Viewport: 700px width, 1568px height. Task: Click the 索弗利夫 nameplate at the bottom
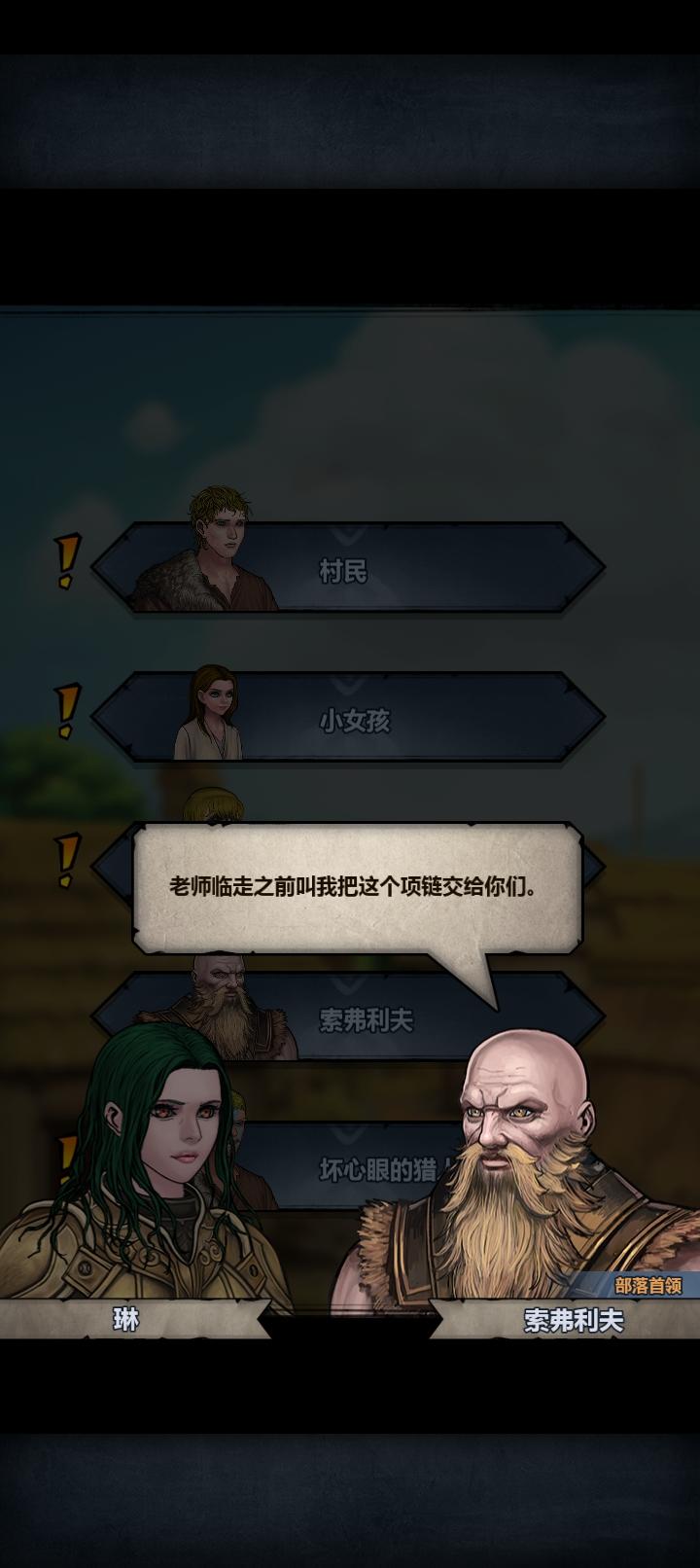click(x=574, y=1320)
